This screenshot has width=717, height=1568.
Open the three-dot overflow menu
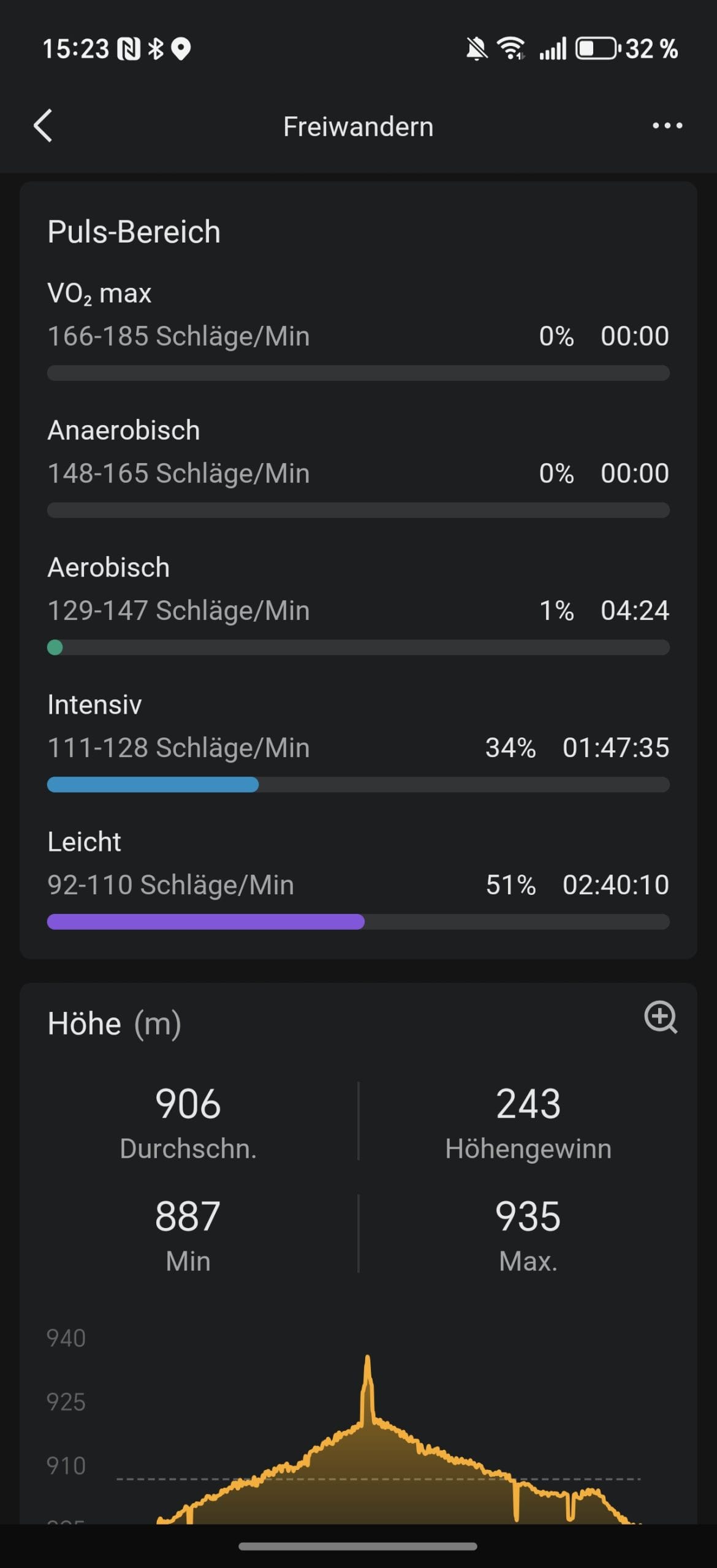click(667, 126)
